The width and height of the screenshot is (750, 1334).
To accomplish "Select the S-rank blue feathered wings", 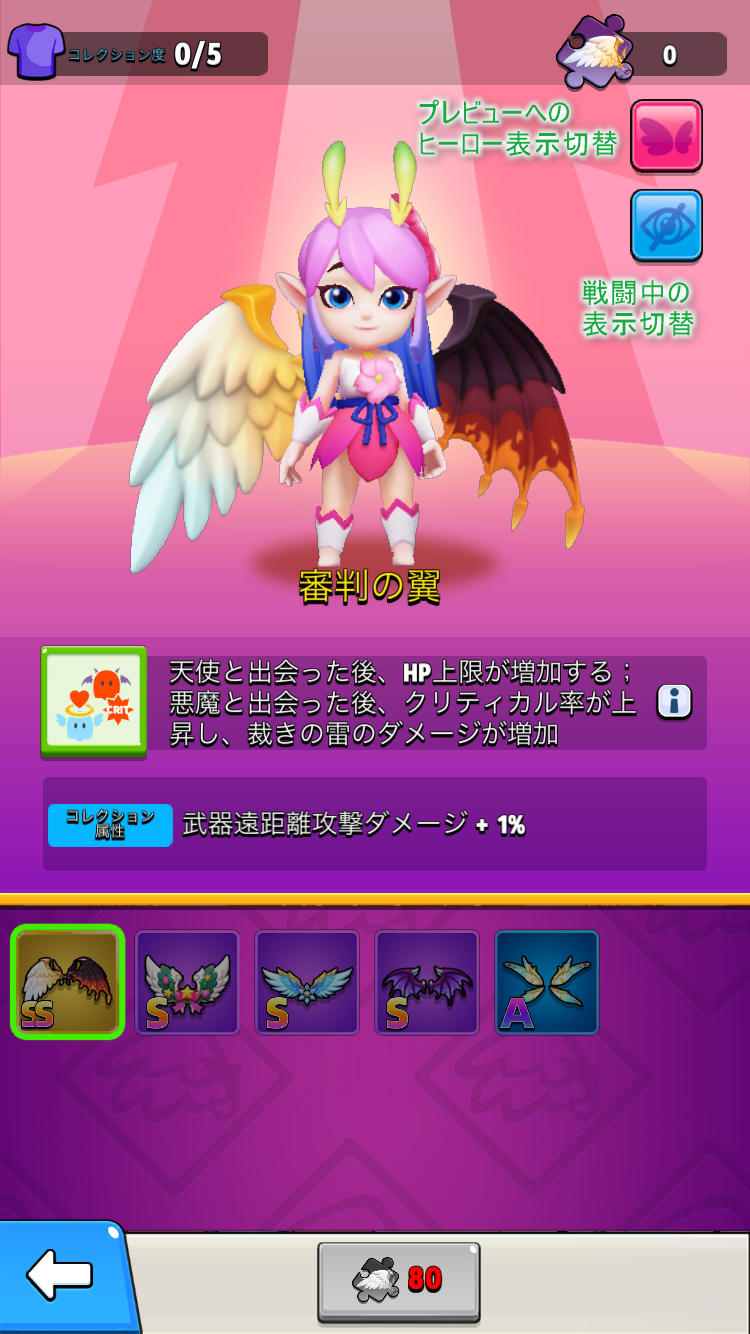I will coord(307,981).
